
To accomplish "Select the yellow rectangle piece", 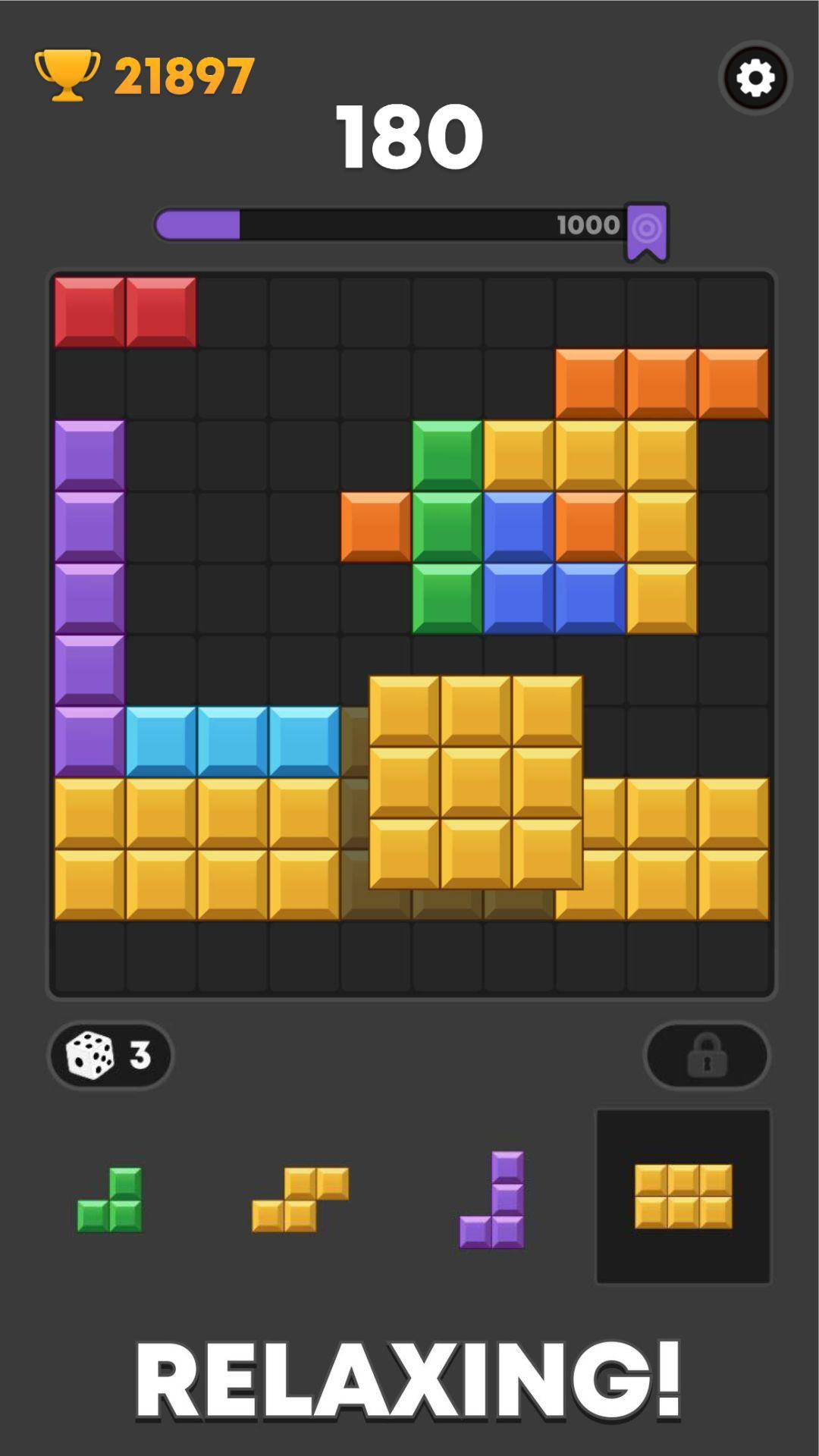I will click(x=683, y=1196).
